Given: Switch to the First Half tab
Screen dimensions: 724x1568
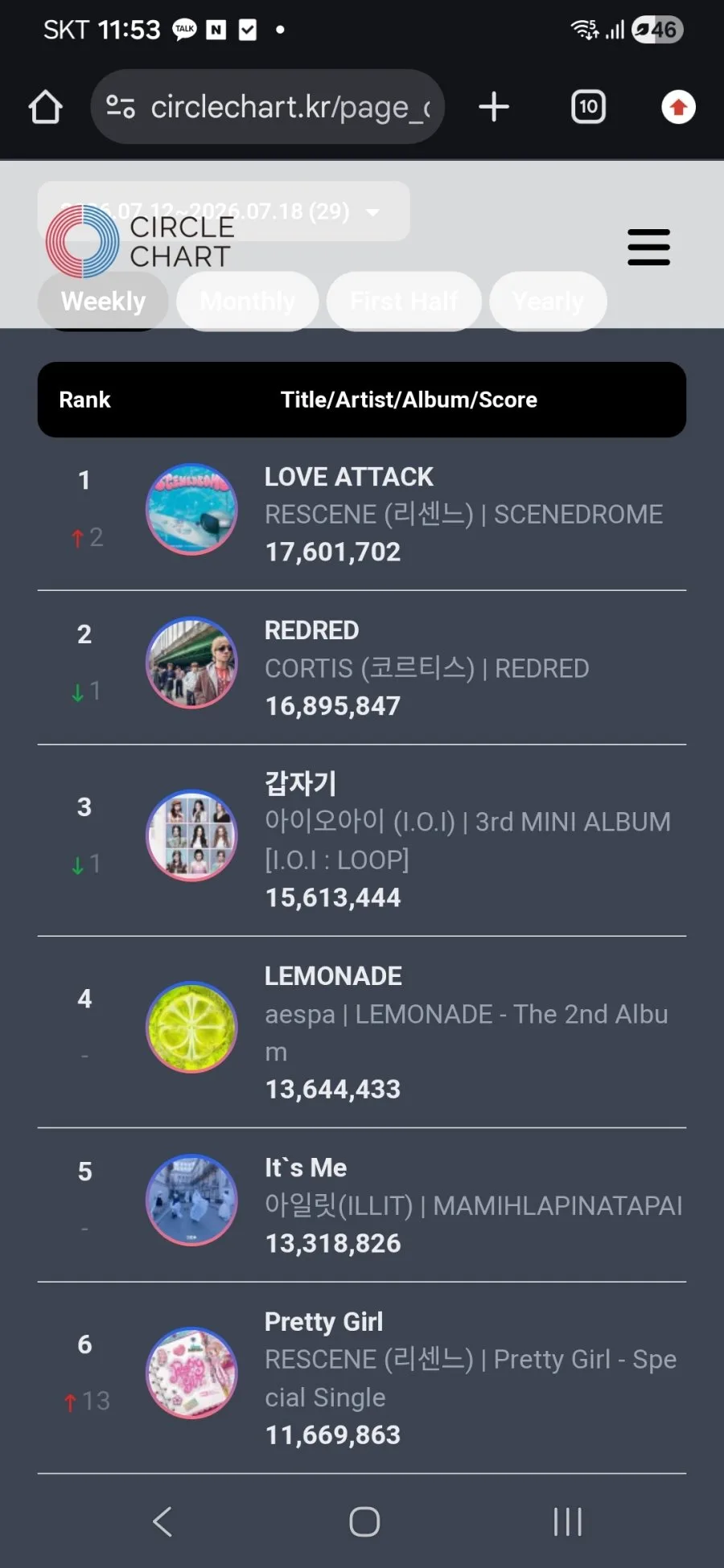Looking at the screenshot, I should click(404, 302).
